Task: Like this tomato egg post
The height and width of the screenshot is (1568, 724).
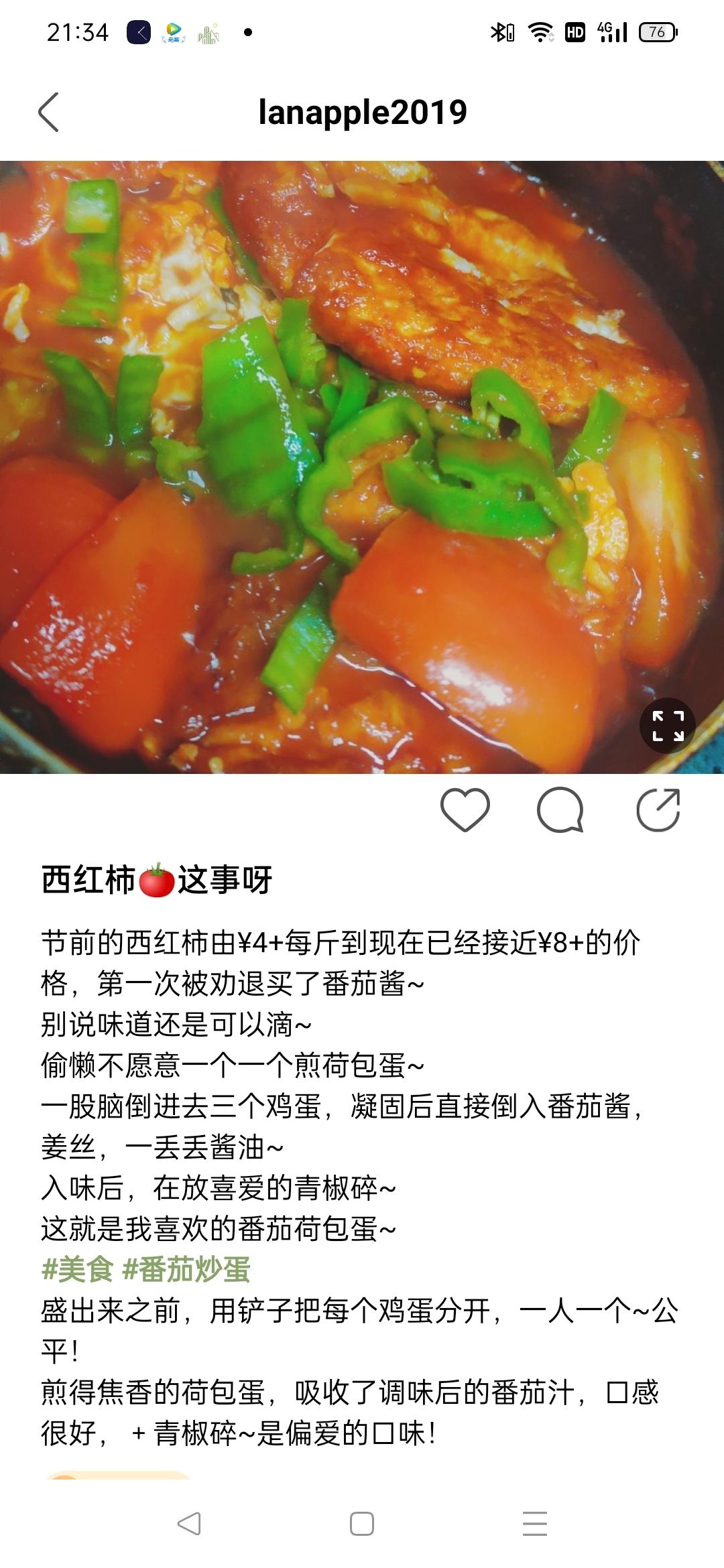Action: [x=465, y=810]
